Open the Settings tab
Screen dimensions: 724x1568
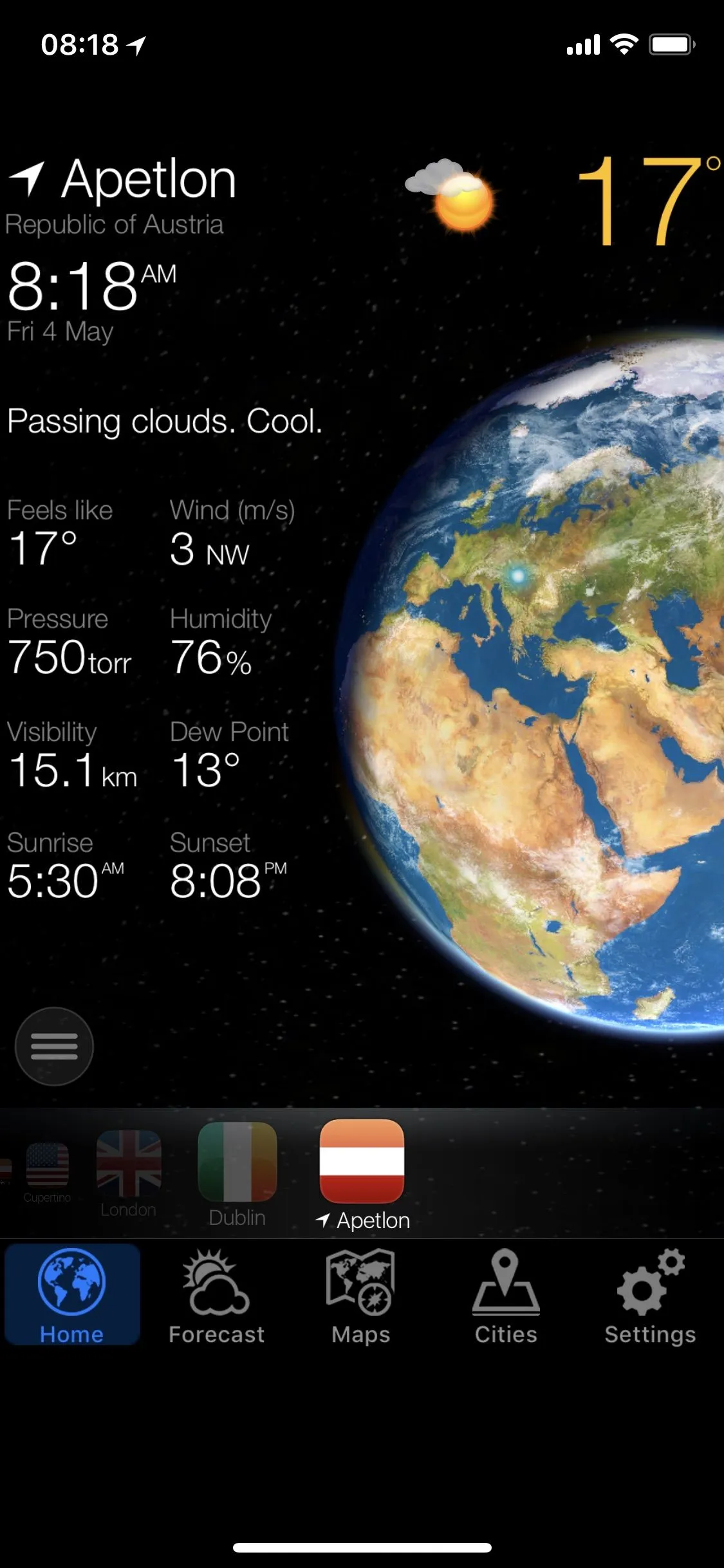click(x=650, y=1295)
